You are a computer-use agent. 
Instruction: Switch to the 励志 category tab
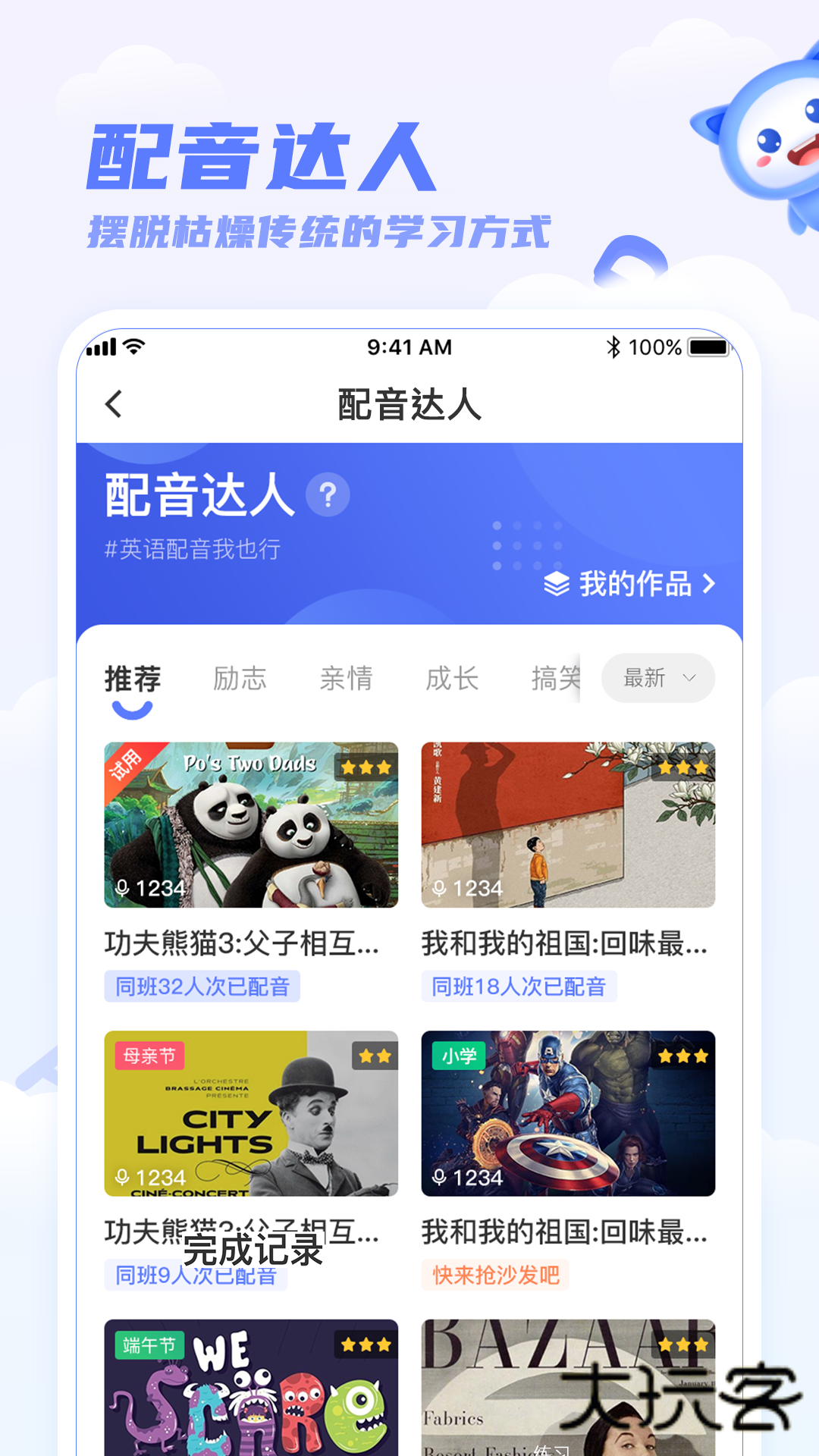coord(240,679)
